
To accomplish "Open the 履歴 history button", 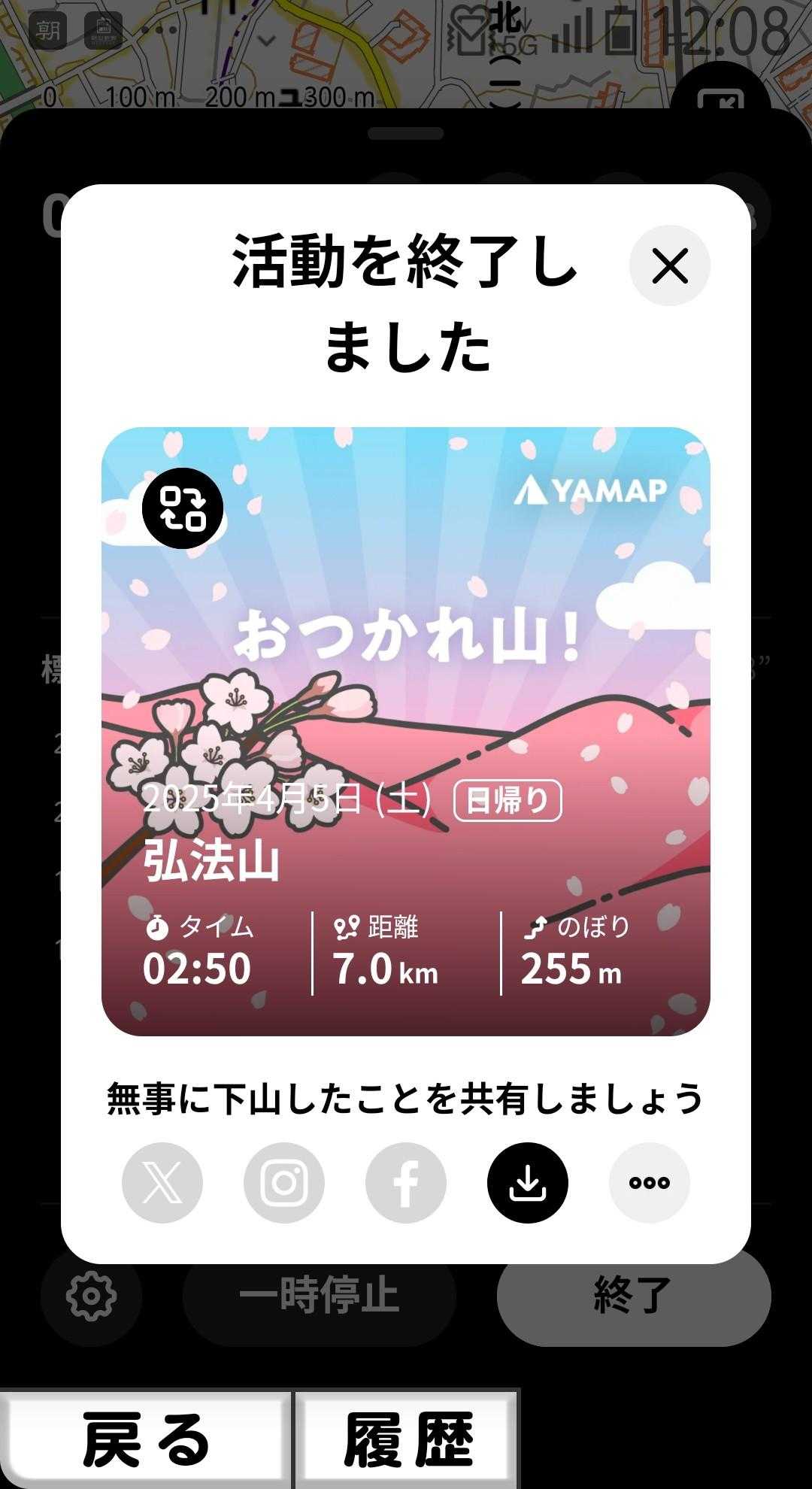I will [407, 1439].
